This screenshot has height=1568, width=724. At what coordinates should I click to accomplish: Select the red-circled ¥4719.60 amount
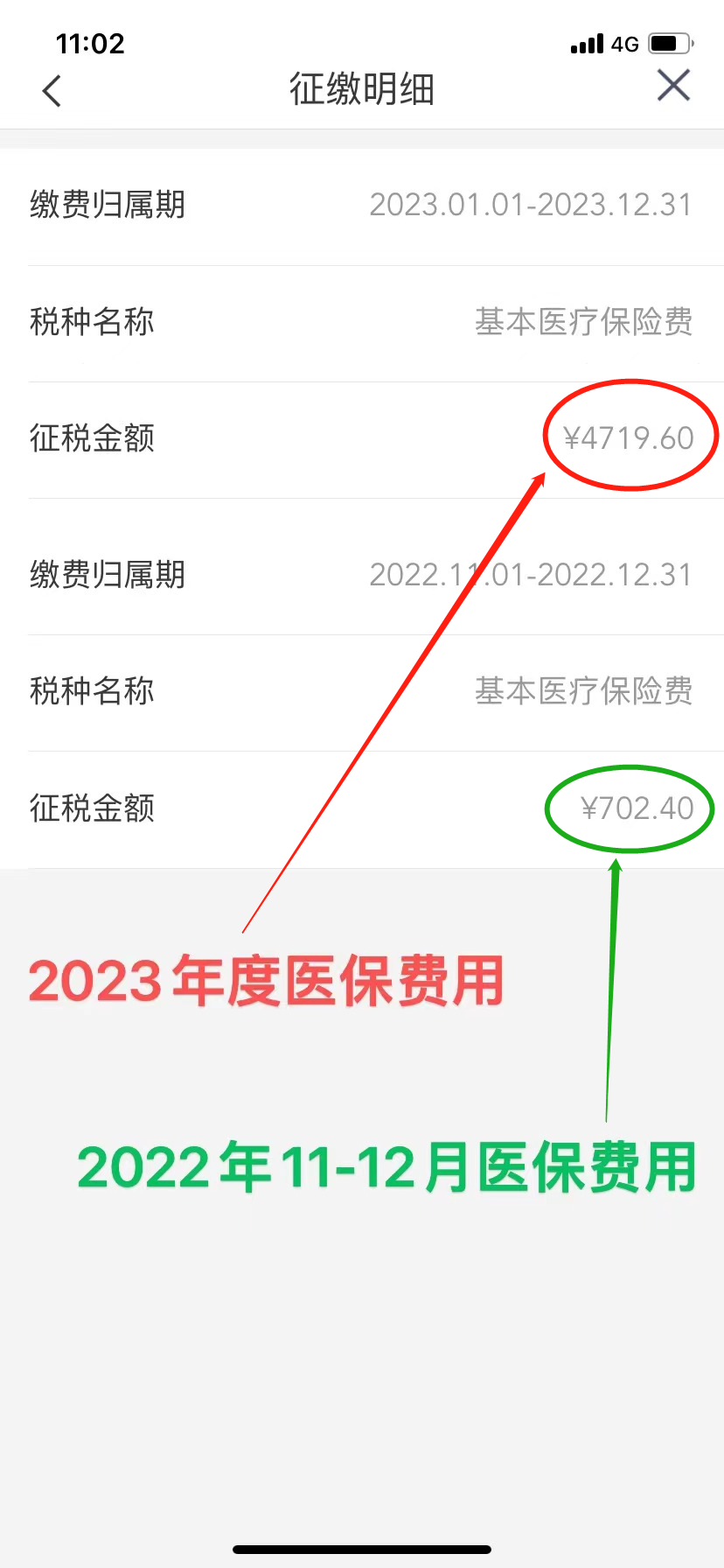[x=630, y=435]
